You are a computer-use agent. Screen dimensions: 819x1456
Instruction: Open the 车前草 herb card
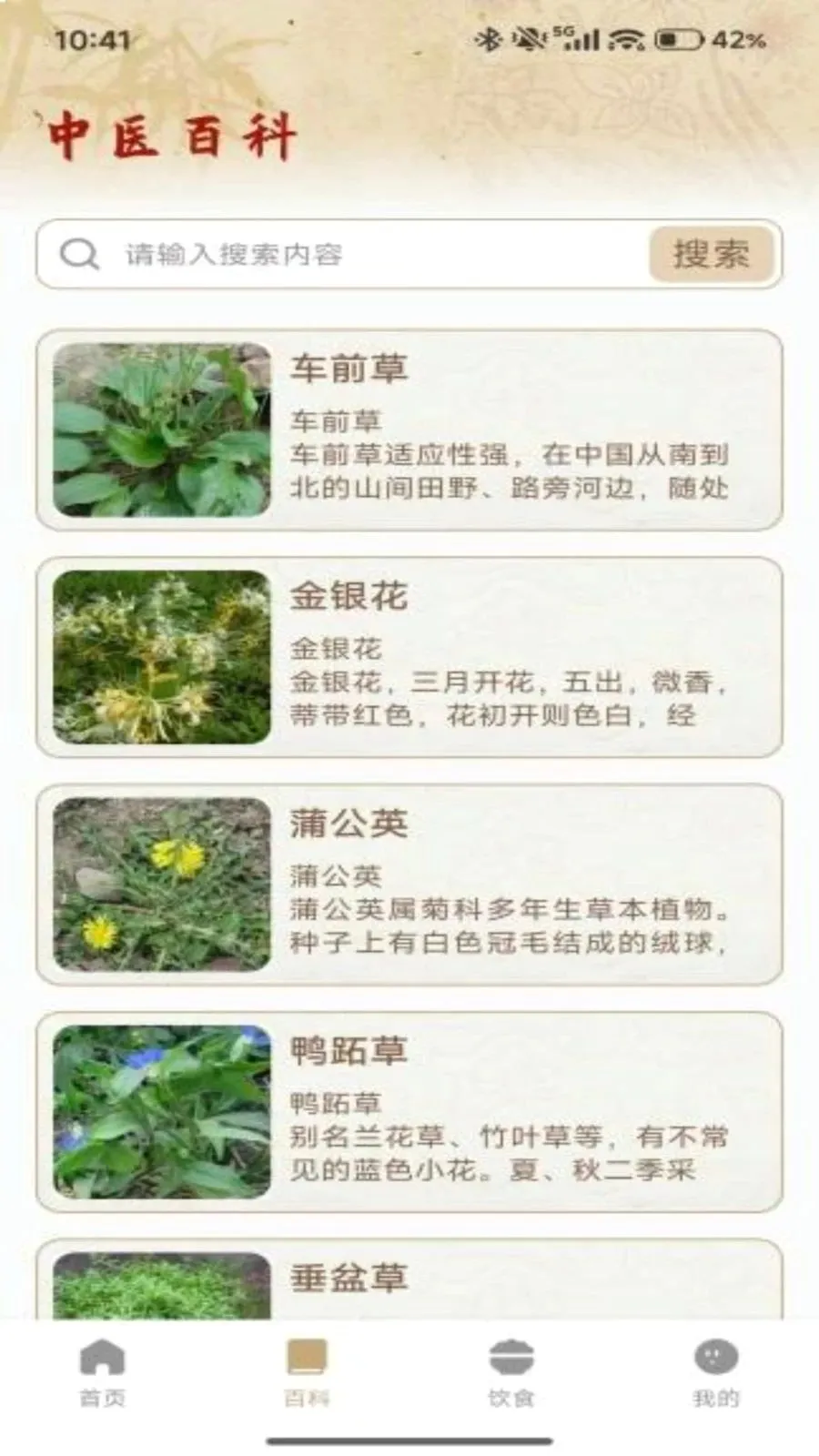point(409,430)
